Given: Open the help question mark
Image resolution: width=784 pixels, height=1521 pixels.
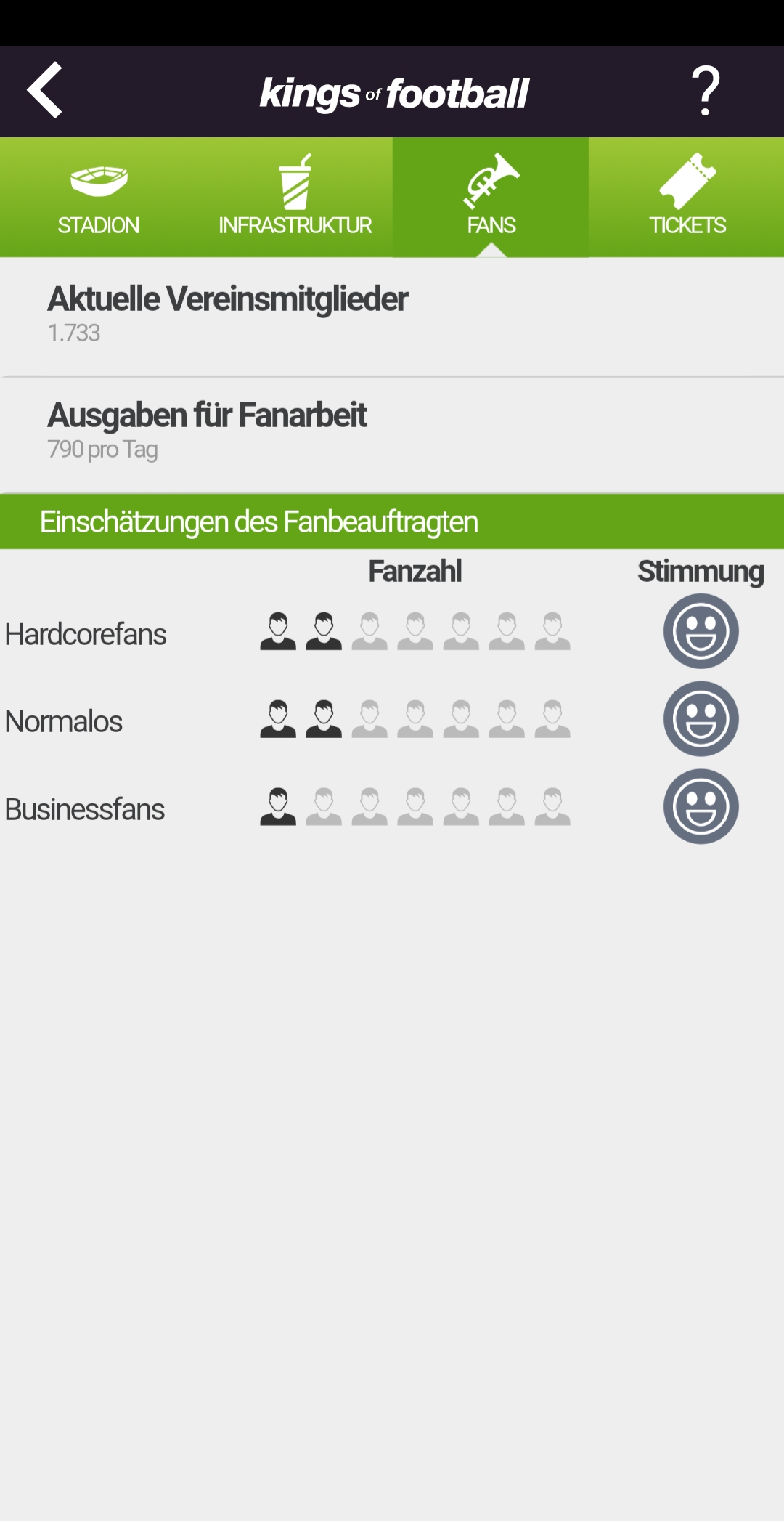Looking at the screenshot, I should pos(705,91).
